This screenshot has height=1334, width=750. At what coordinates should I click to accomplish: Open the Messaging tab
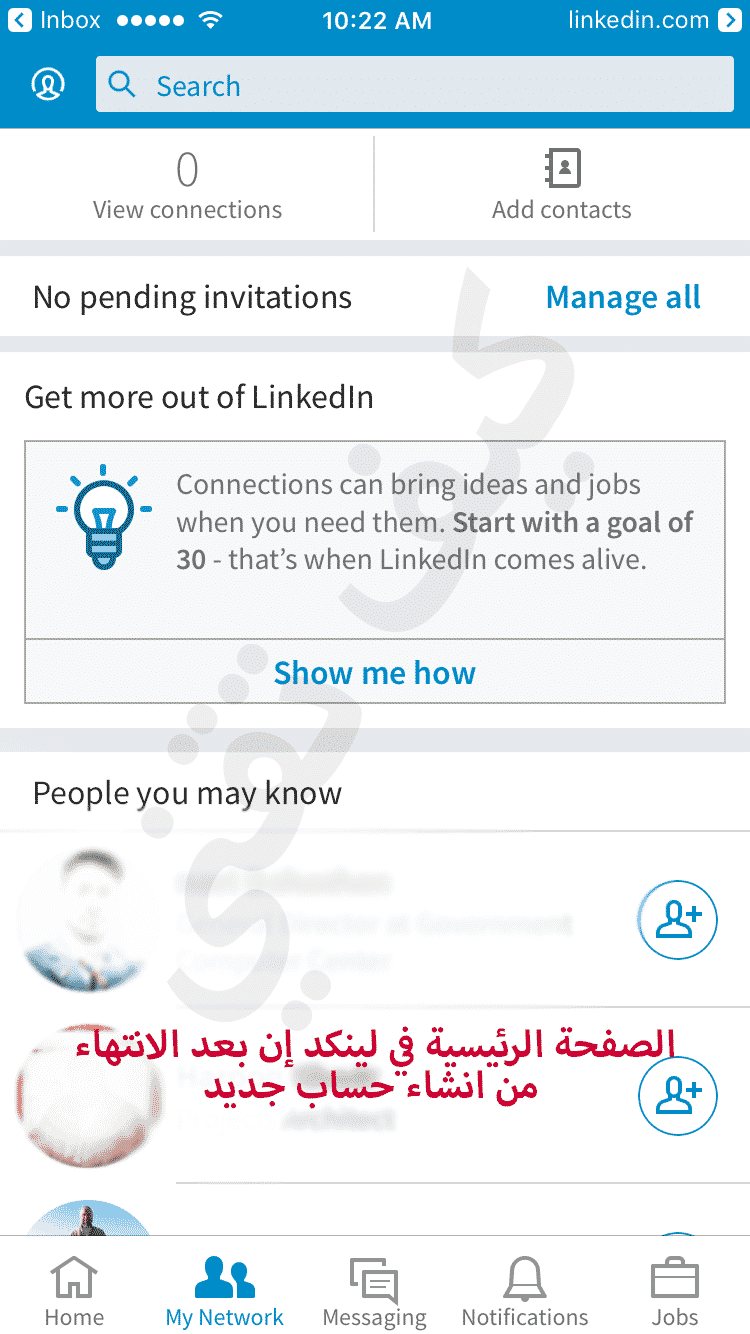pos(375,1291)
